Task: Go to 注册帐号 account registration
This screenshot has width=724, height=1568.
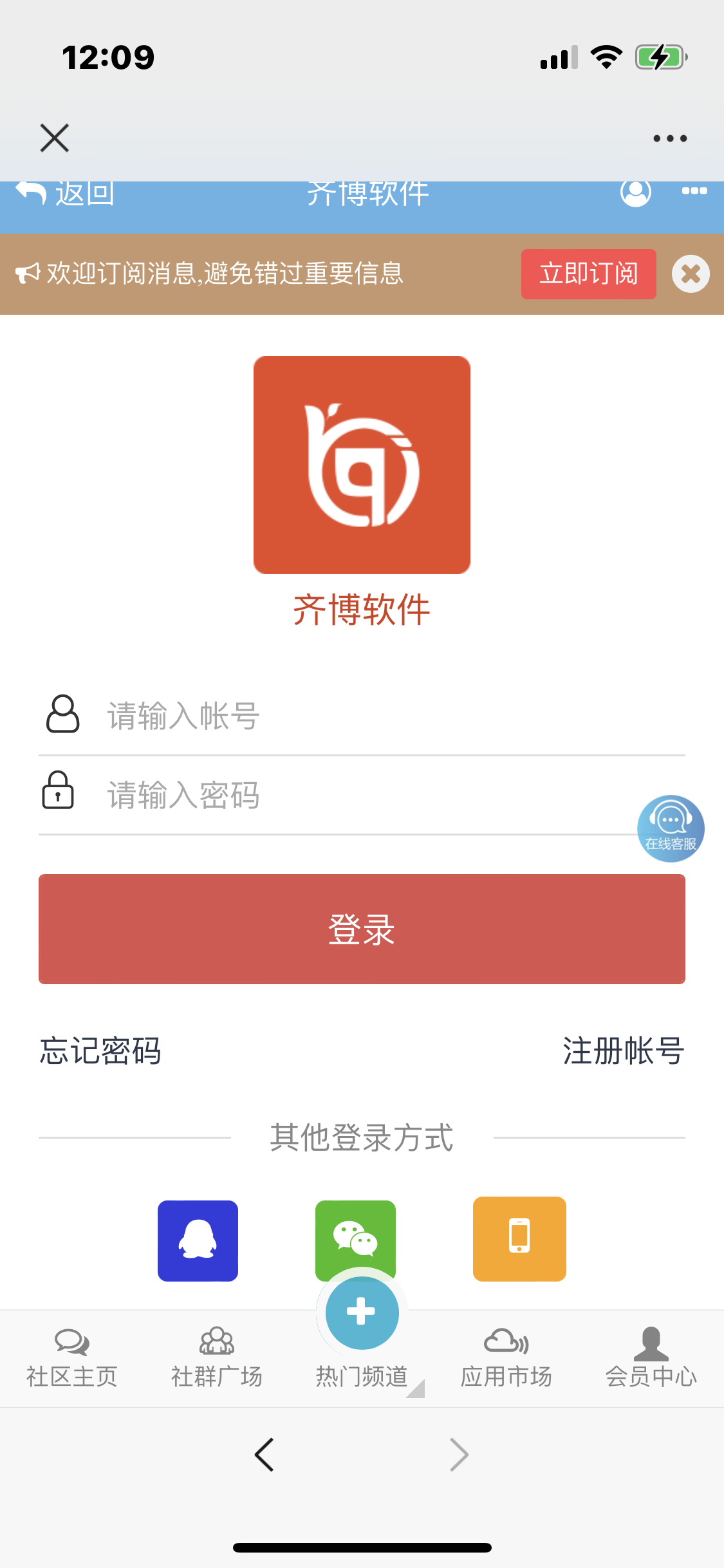Action: [x=623, y=1051]
